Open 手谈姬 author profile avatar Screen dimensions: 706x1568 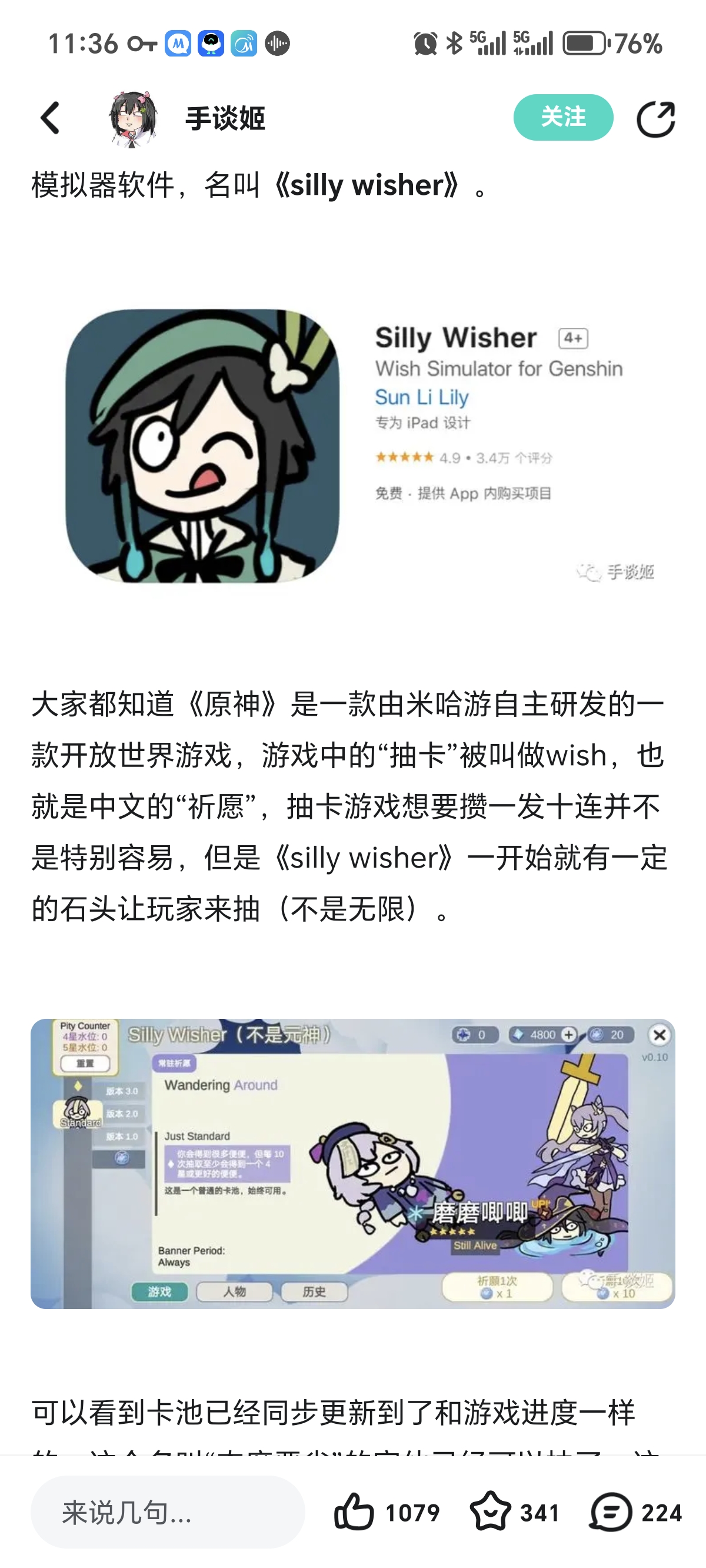[x=133, y=119]
